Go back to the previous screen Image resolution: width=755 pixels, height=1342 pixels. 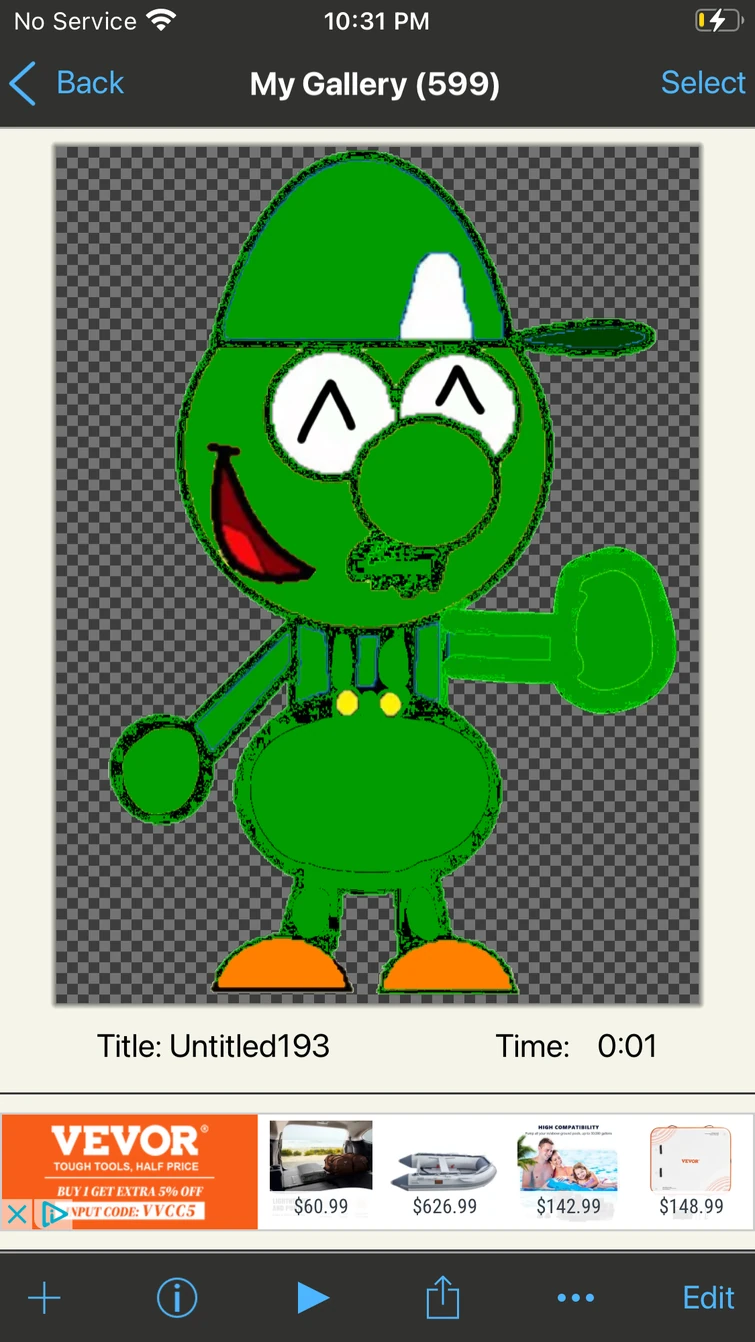coord(67,83)
